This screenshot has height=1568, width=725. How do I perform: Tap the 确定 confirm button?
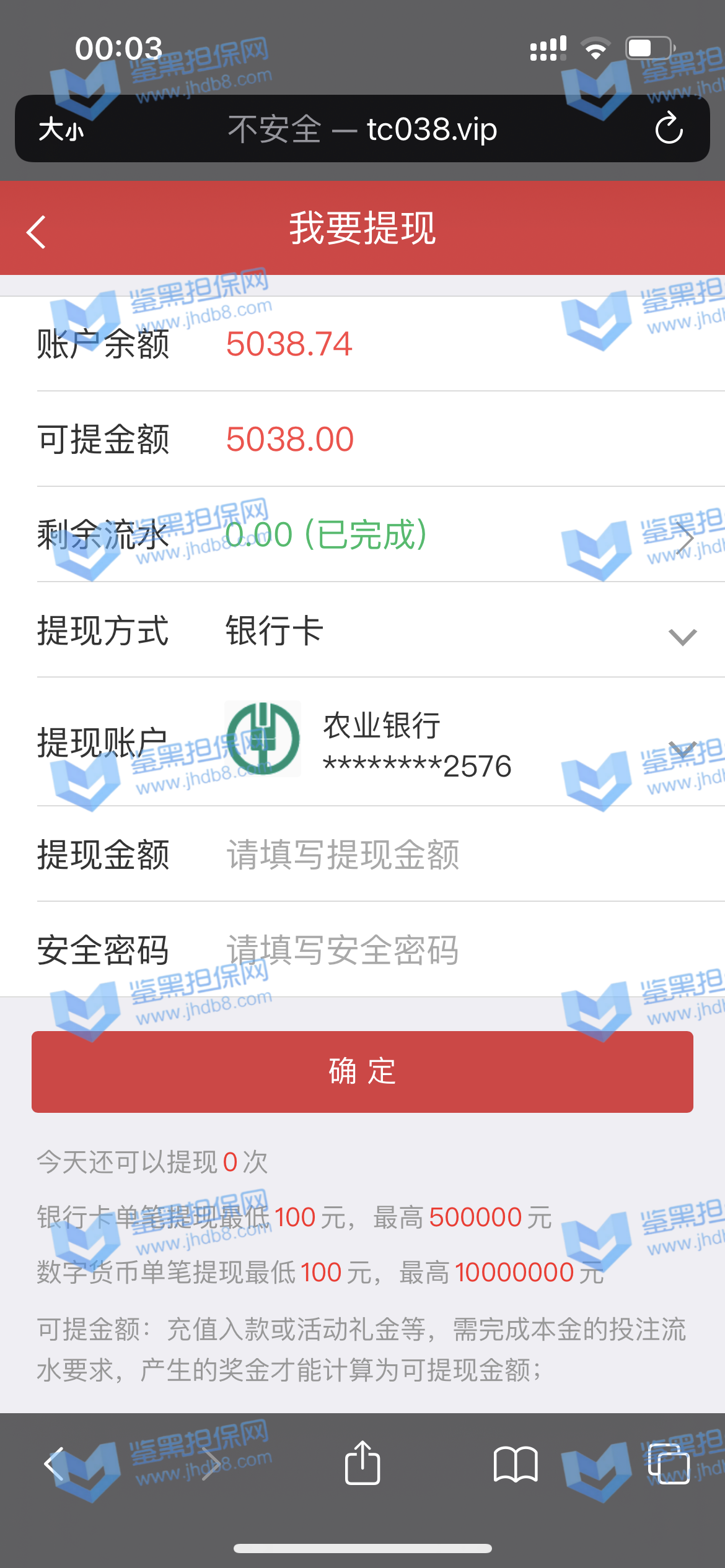(x=362, y=1072)
